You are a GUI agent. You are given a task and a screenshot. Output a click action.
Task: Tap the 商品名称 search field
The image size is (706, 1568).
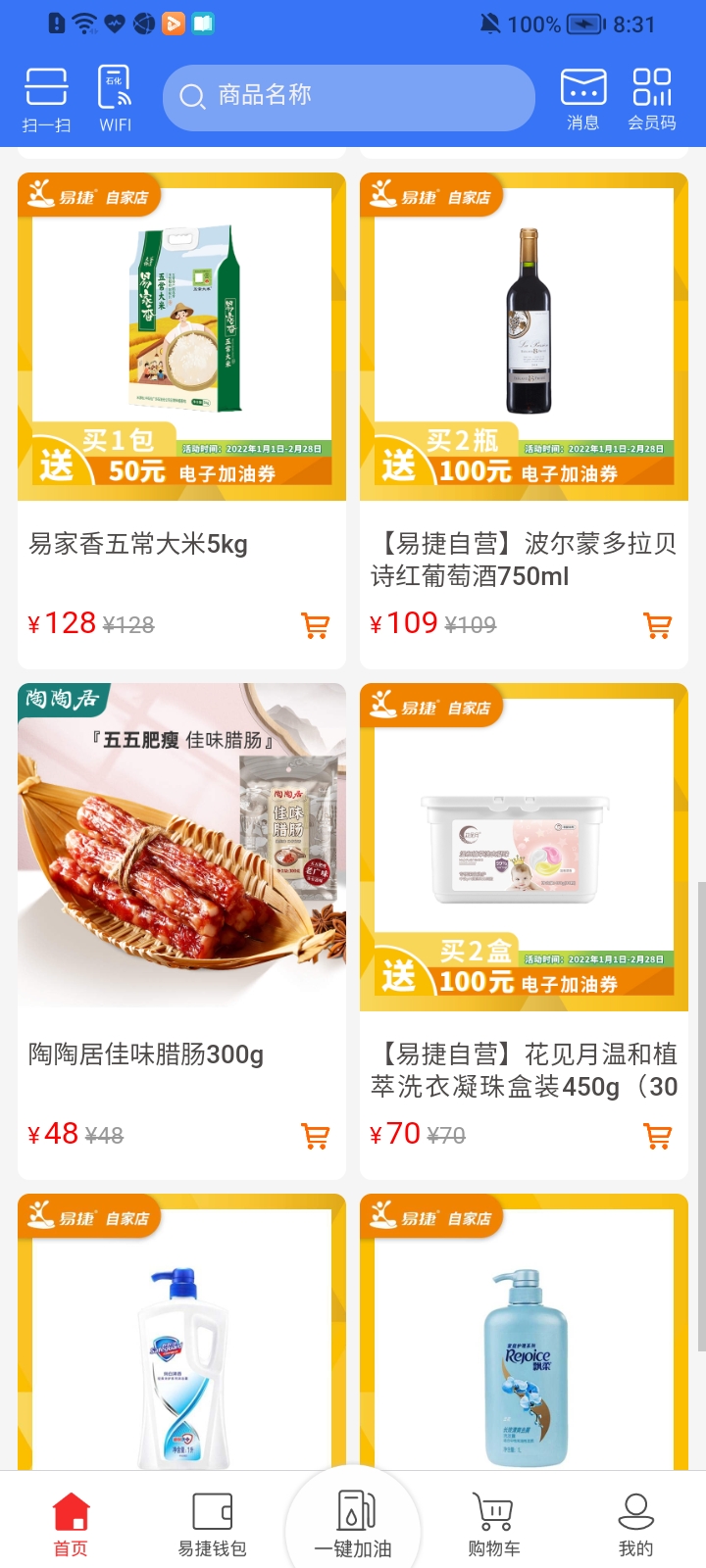pyautogui.click(x=348, y=98)
